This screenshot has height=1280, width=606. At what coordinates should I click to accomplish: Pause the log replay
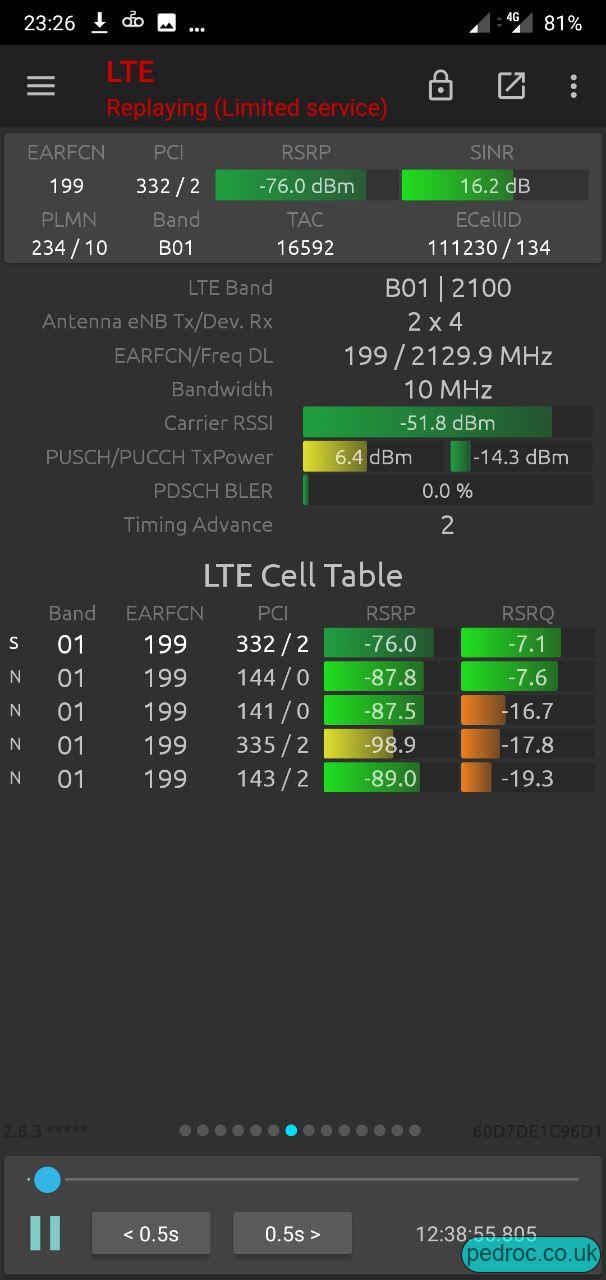45,1233
